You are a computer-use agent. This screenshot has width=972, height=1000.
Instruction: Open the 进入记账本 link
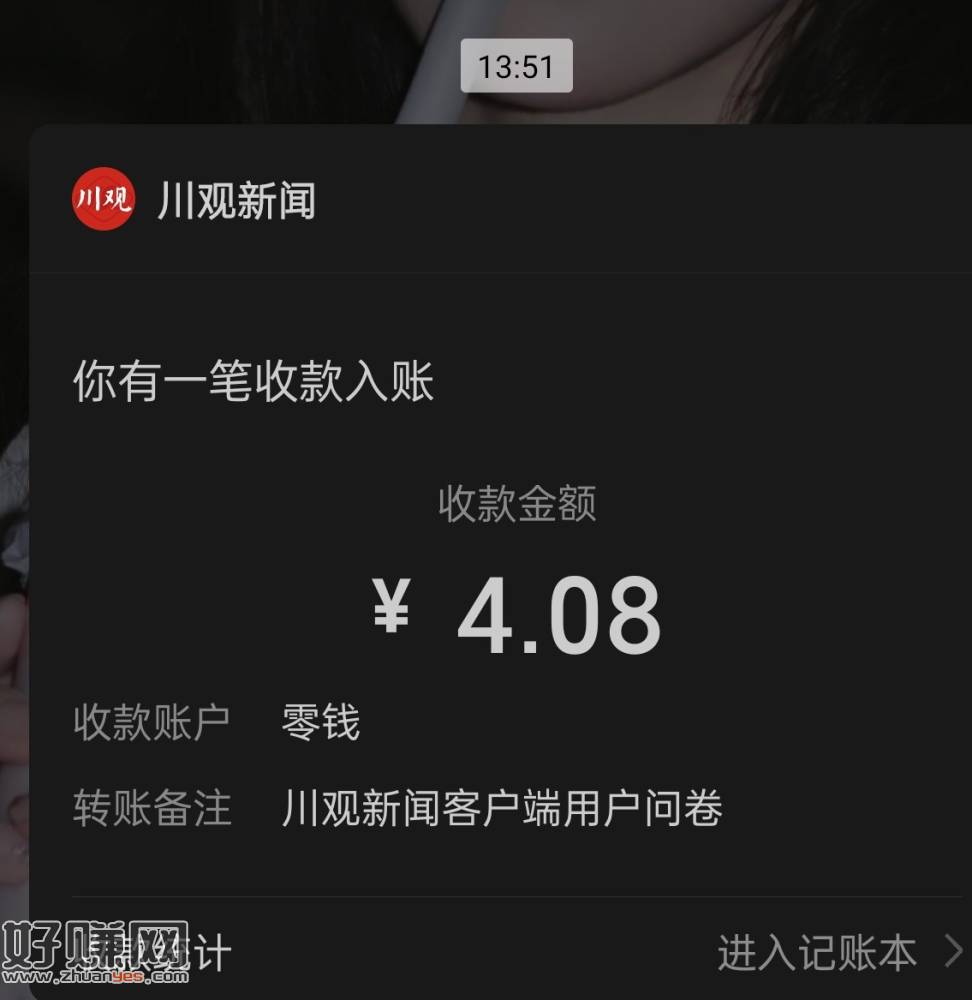point(838,953)
